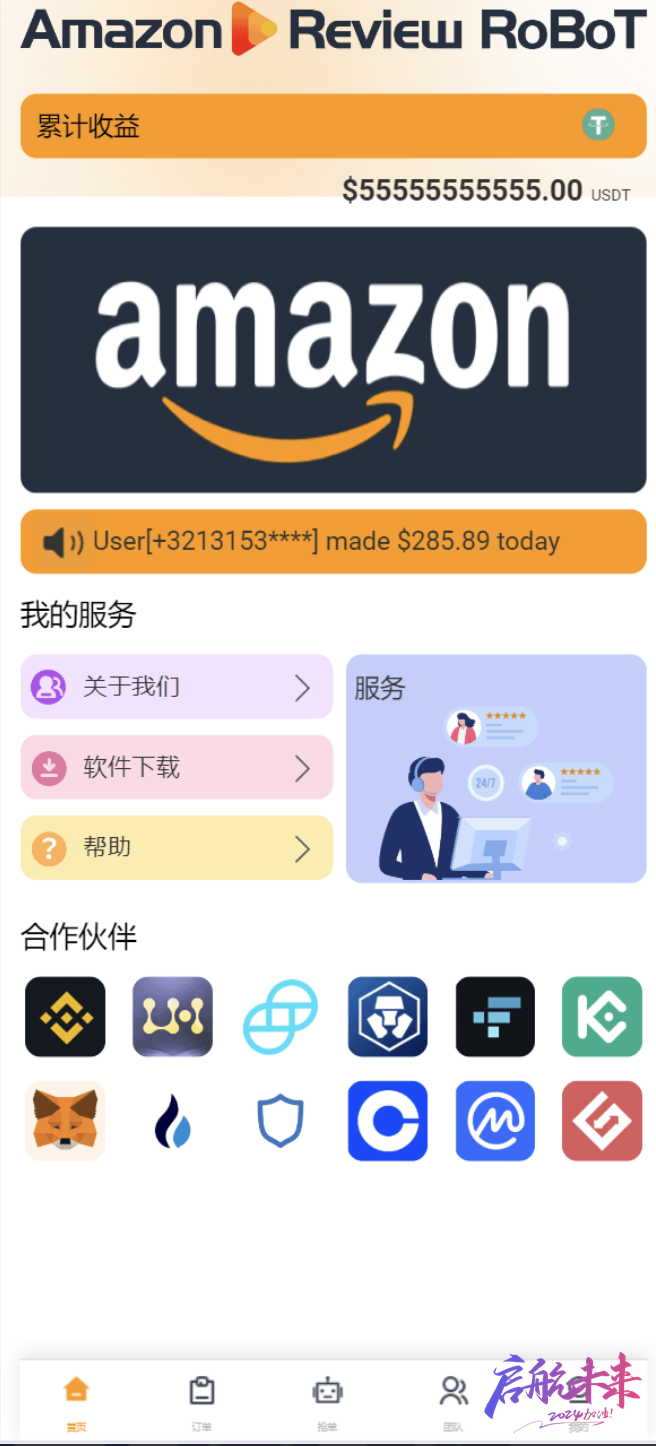Open the 软件下载 row
The height and width of the screenshot is (1446, 656).
click(x=176, y=767)
